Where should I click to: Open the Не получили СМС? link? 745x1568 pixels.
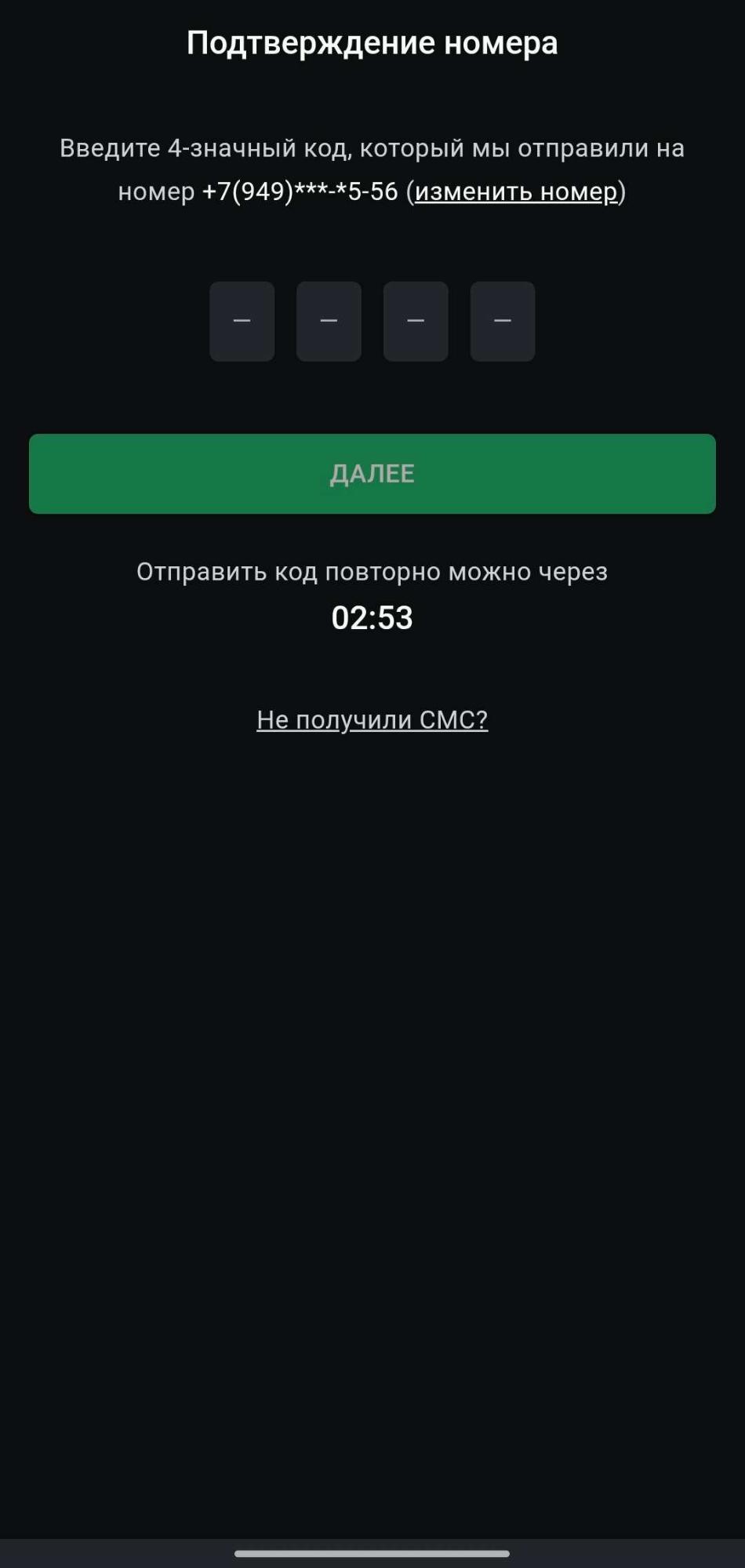[x=372, y=719]
